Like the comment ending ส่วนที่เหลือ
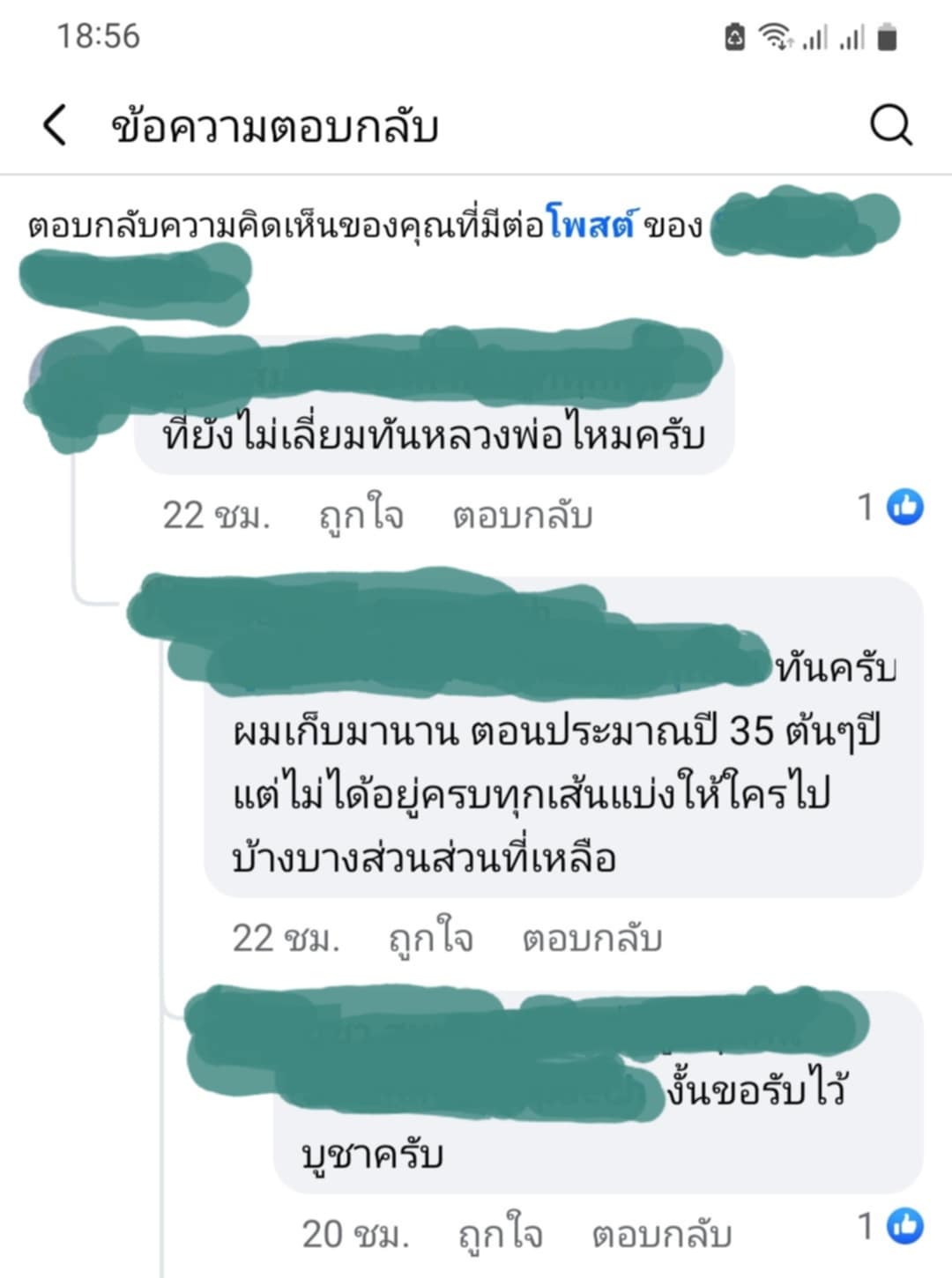This screenshot has height=1278, width=952. (431, 939)
